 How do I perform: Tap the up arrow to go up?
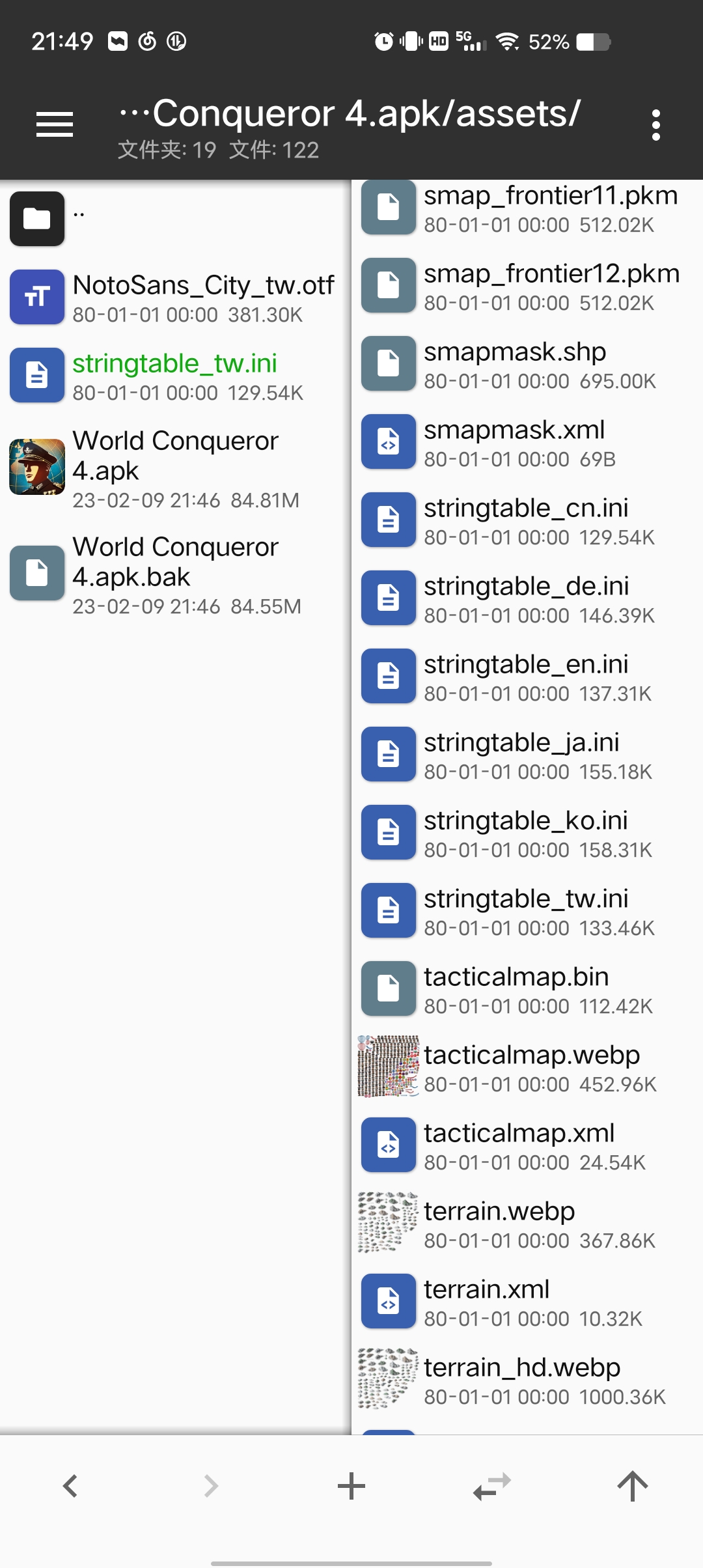click(632, 1486)
